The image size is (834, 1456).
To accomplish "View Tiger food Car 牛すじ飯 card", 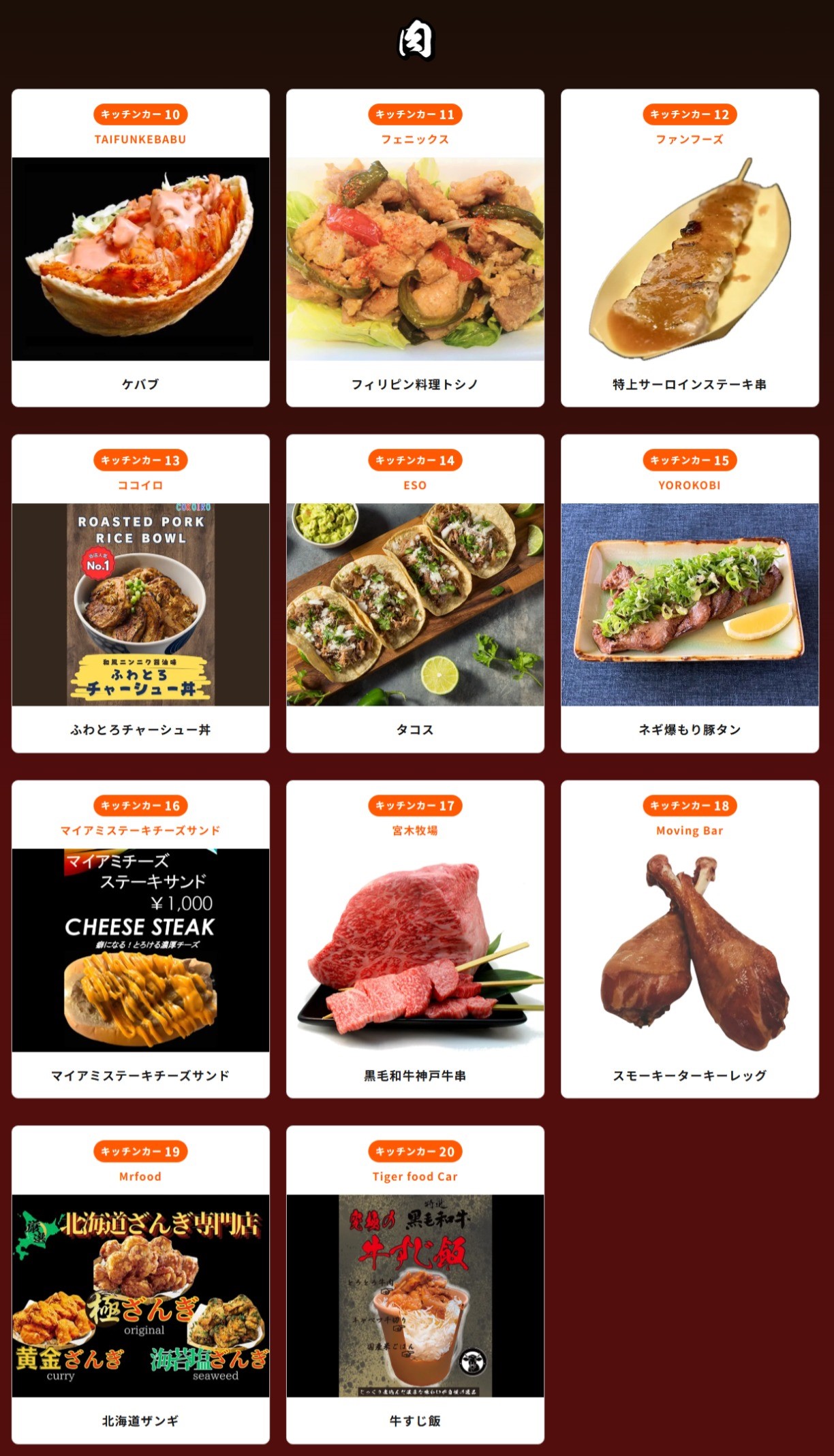I will point(415,1295).
